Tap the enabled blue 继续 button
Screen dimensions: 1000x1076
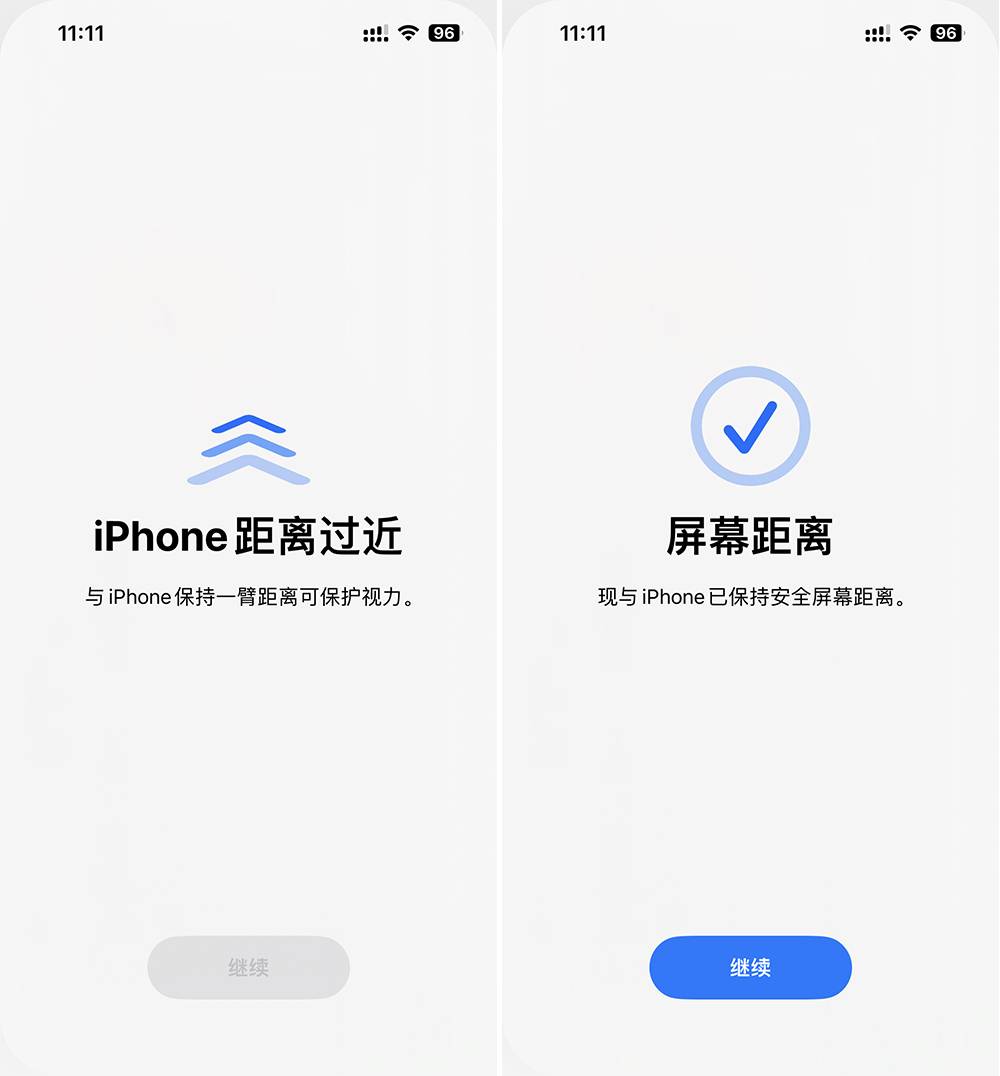pos(750,967)
